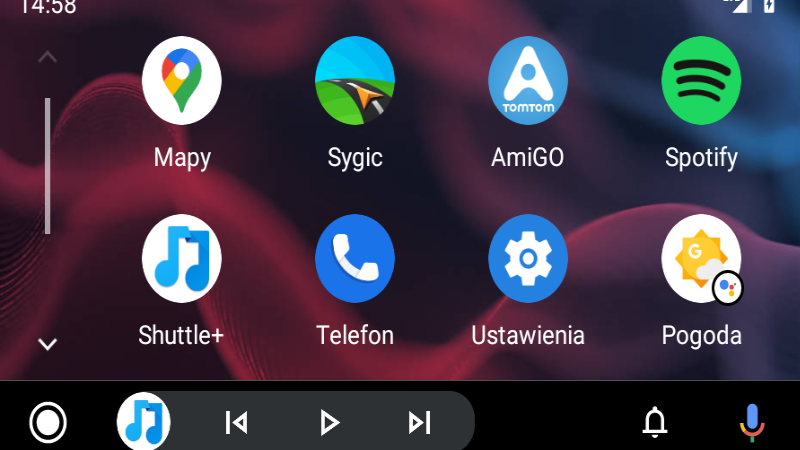Image resolution: width=800 pixels, height=450 pixels.
Task: Open Shuttle+ music player from the grid
Action: (x=182, y=258)
